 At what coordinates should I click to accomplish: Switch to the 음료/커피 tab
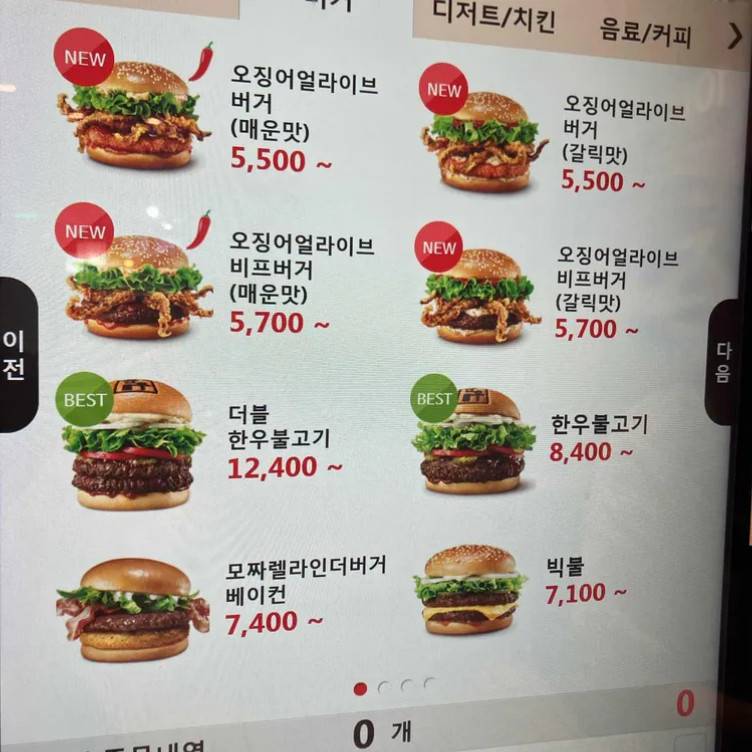coord(645,33)
